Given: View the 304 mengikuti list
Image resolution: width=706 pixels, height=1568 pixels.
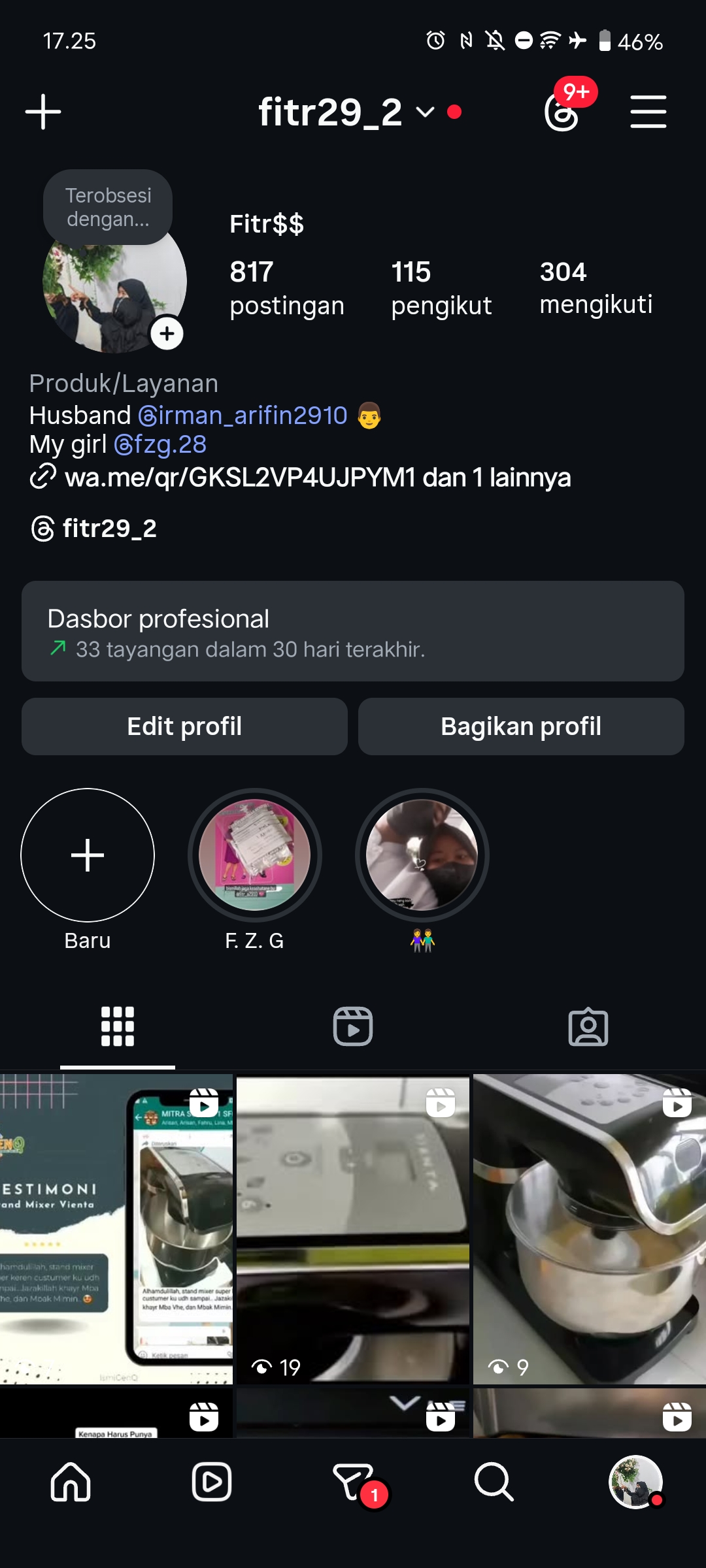Looking at the screenshot, I should point(596,287).
